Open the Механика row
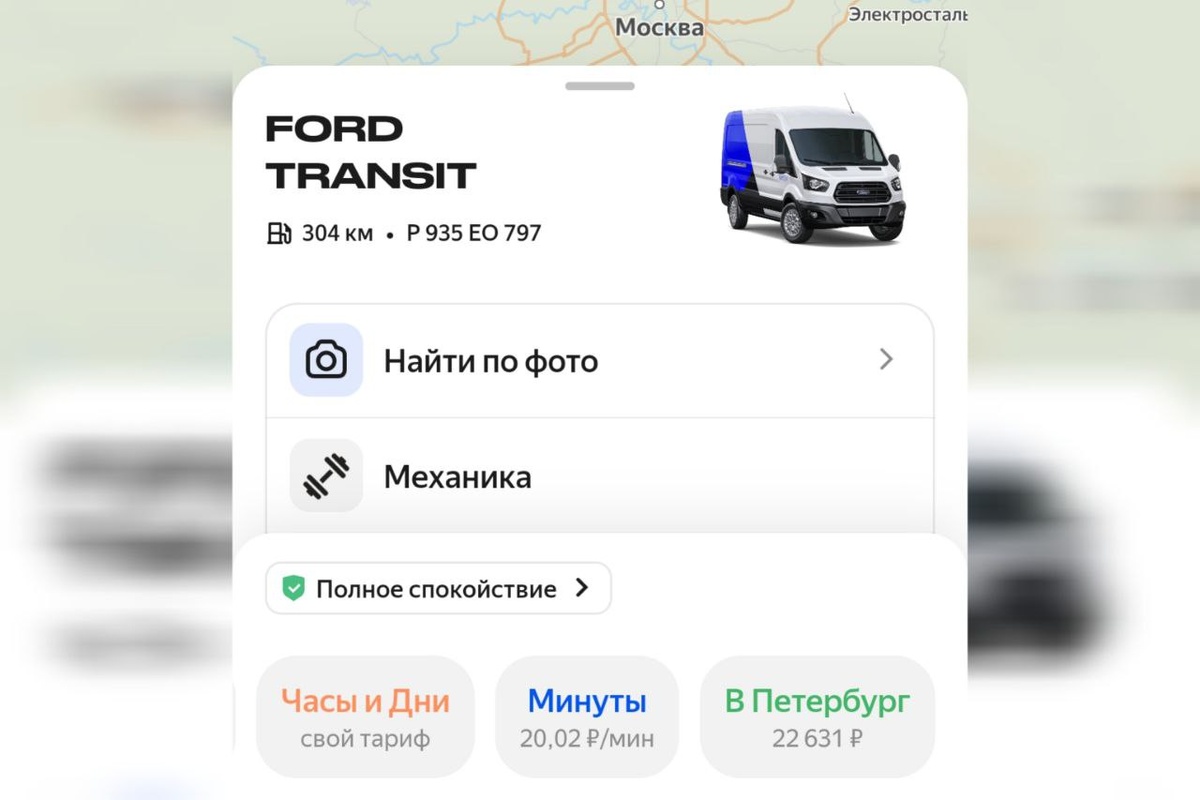1200x800 pixels. pyautogui.click(x=600, y=476)
